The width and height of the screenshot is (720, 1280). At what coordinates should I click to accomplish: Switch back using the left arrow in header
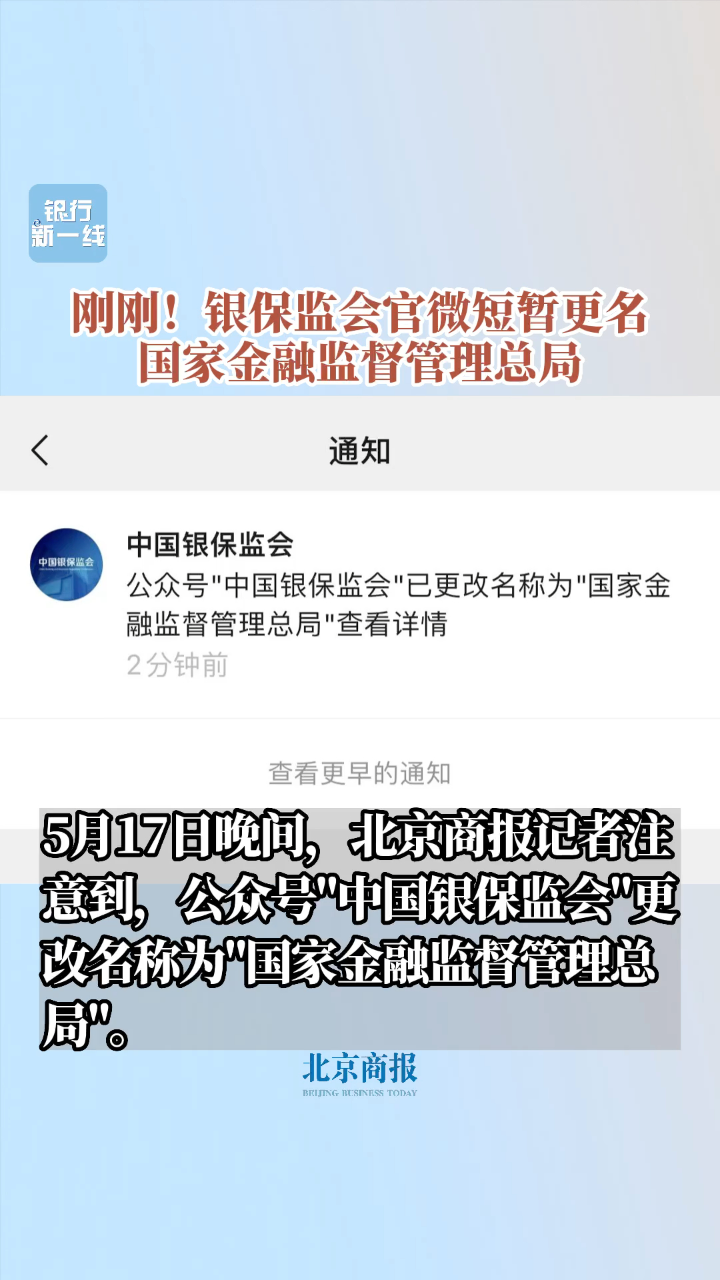pos(38,451)
